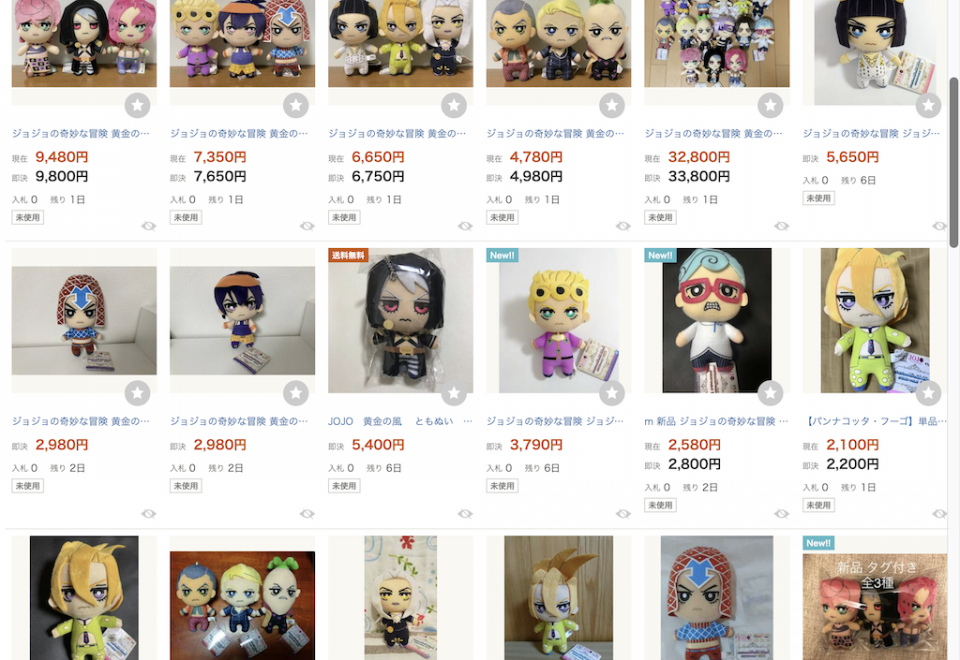The height and width of the screenshot is (660, 960).
Task: Add the Mista 2,980円 two-day listing to favorites
Action: 138,393
